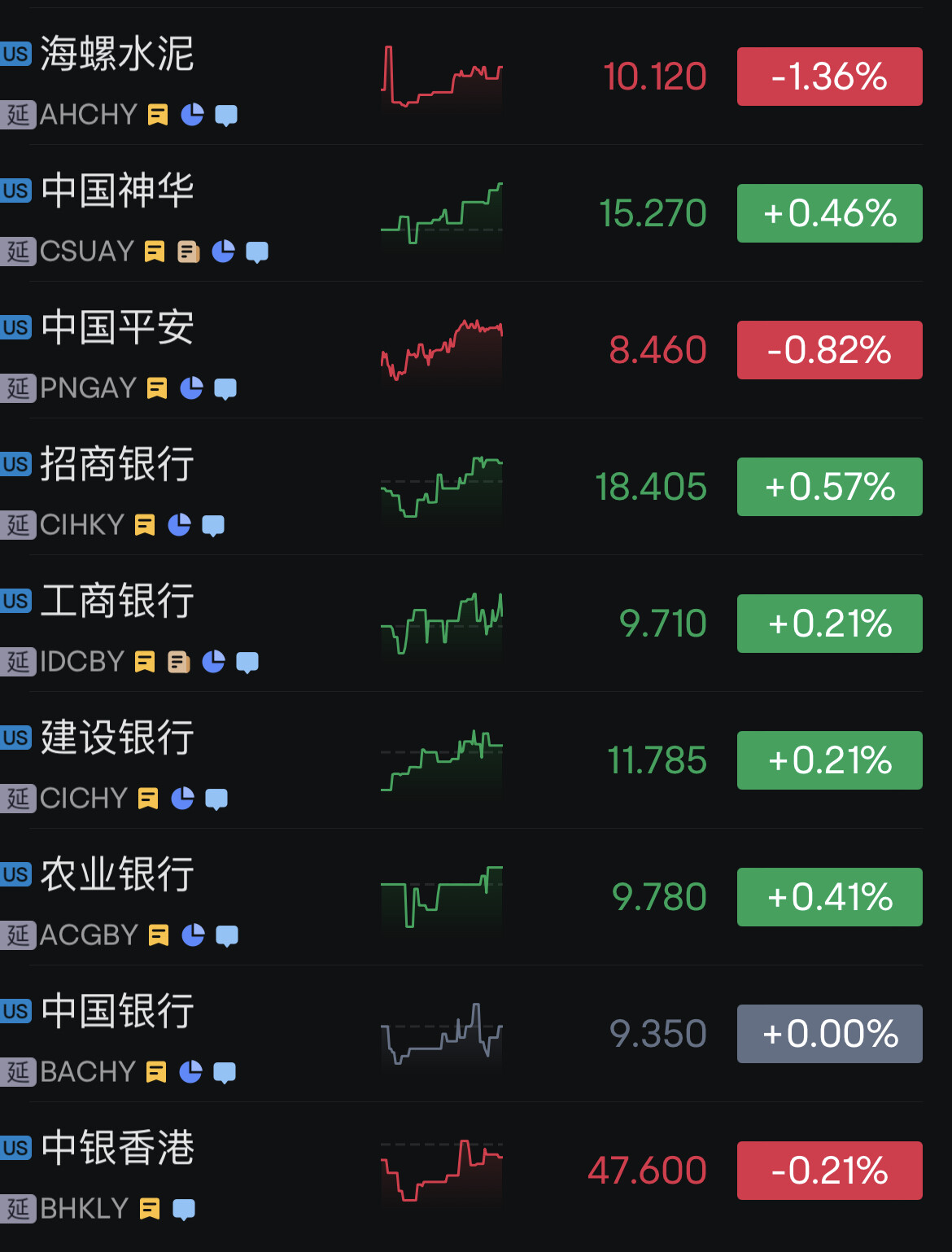Click the US badge next to 中银香港
This screenshot has height=1252, width=952.
point(15,1148)
